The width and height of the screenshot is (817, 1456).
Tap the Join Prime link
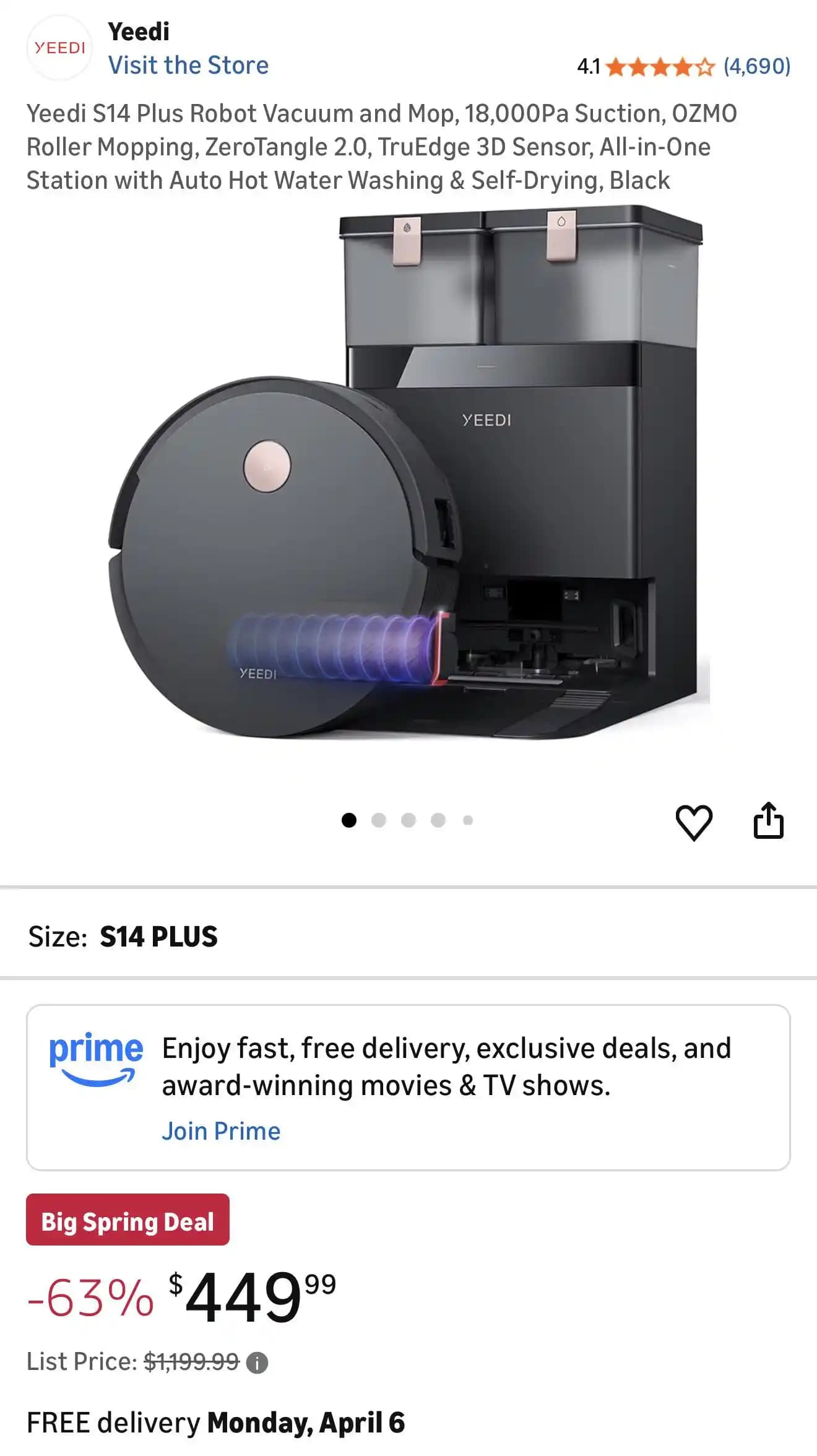pos(221,1131)
